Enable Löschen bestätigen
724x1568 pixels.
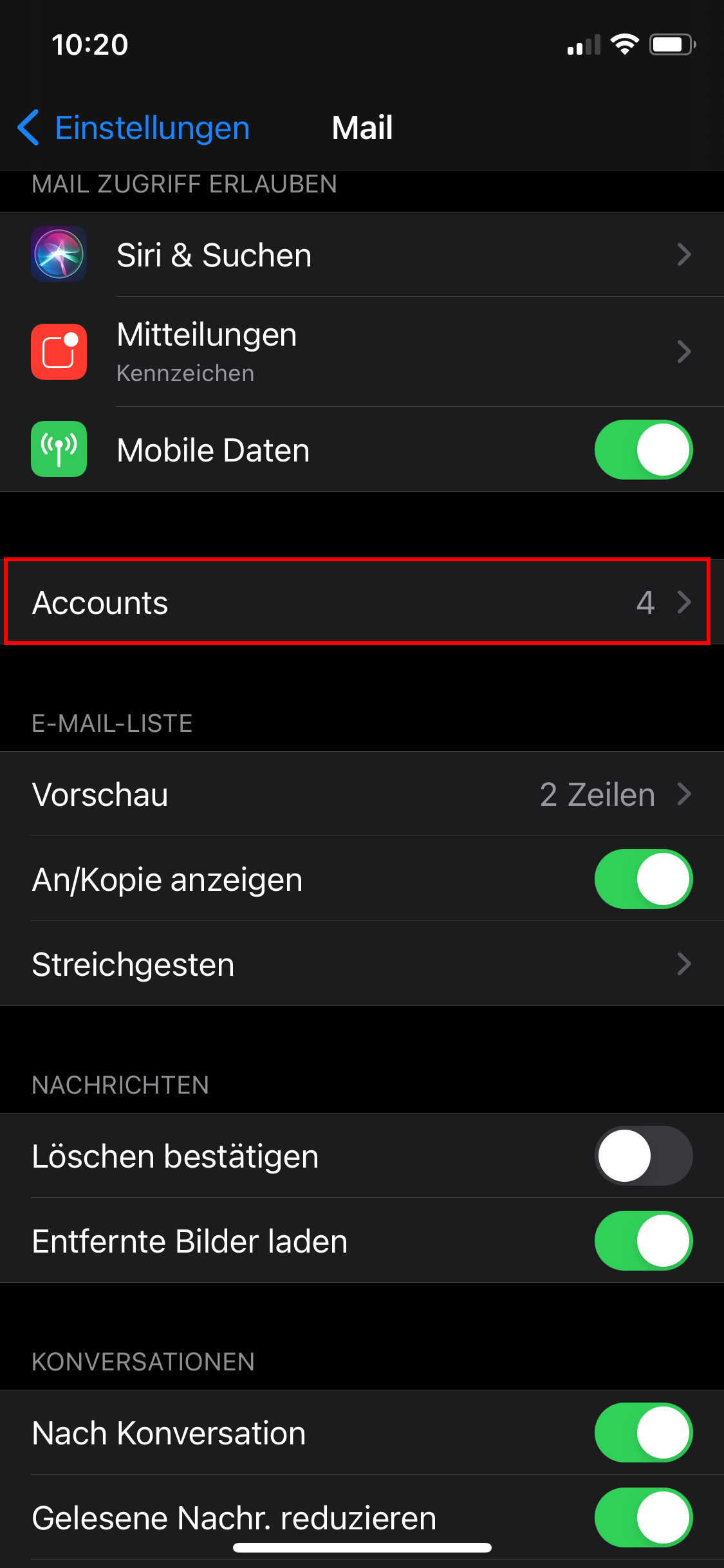(643, 1156)
